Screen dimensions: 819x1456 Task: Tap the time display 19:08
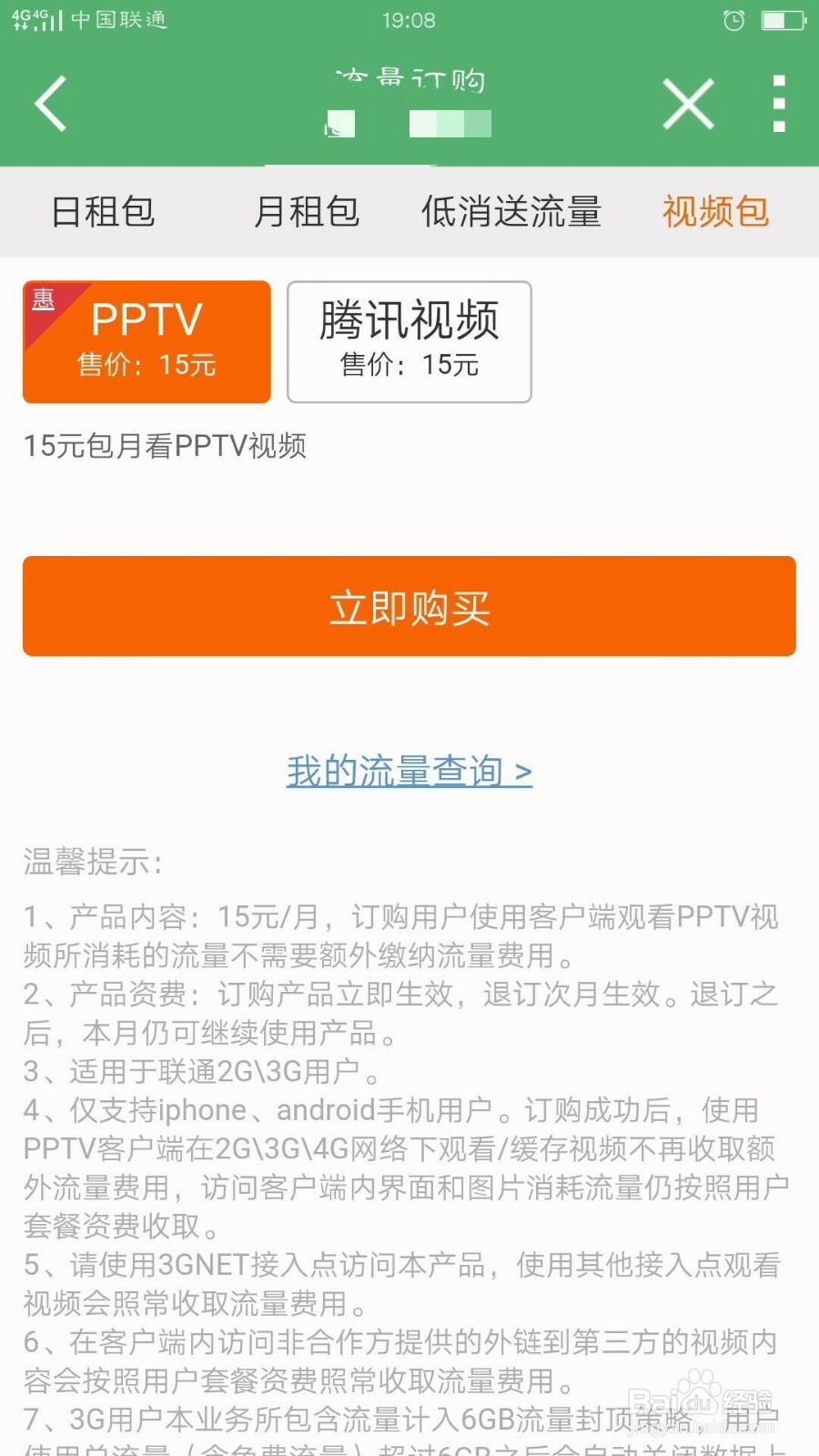[x=409, y=19]
